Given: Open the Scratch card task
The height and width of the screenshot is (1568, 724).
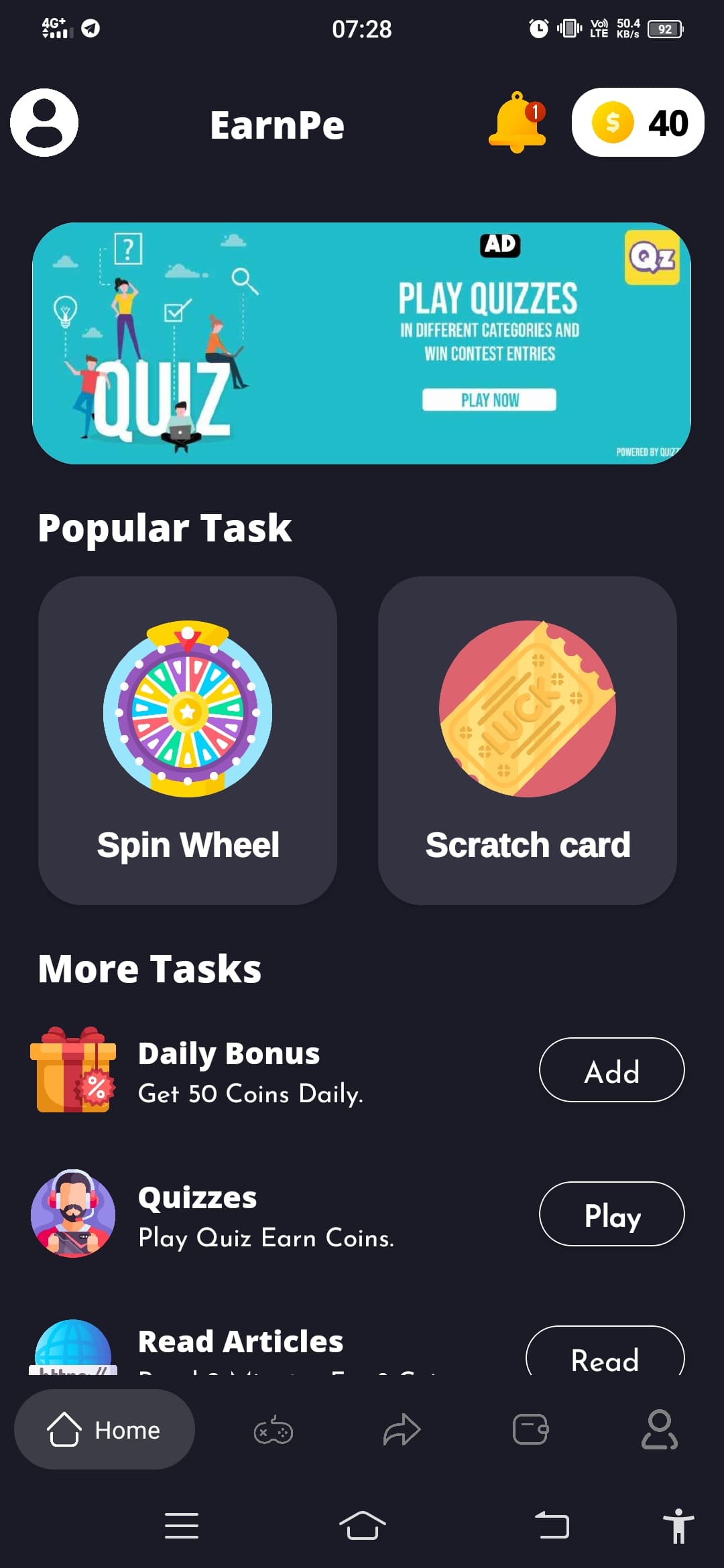Looking at the screenshot, I should coord(528,740).
